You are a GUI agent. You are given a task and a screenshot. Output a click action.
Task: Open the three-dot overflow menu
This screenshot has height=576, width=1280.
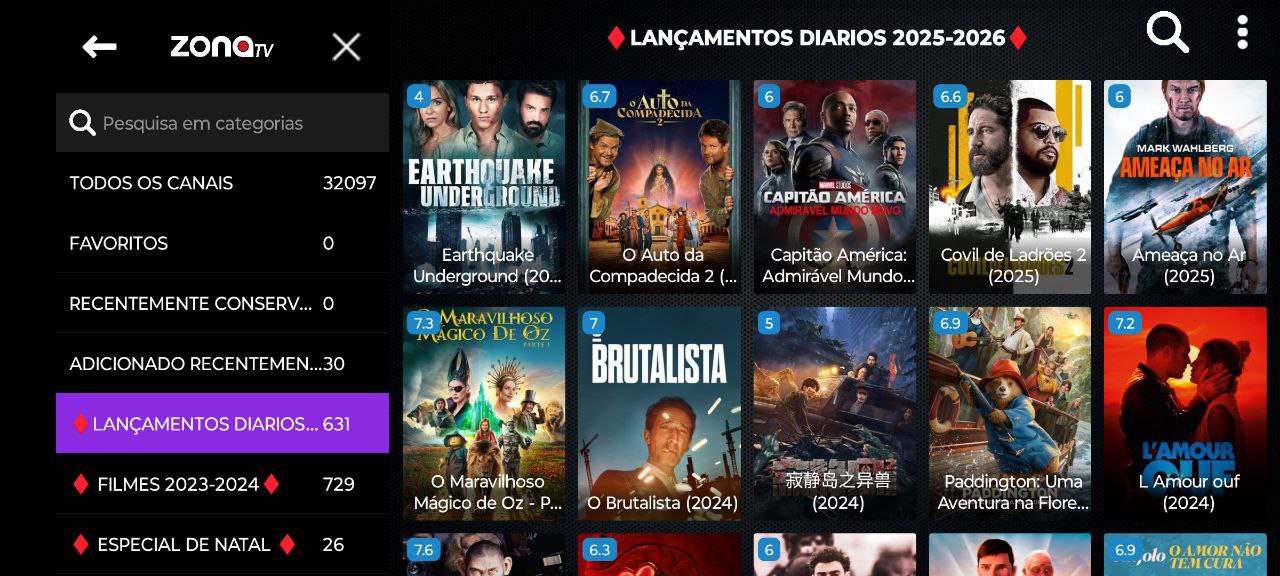coord(1242,33)
